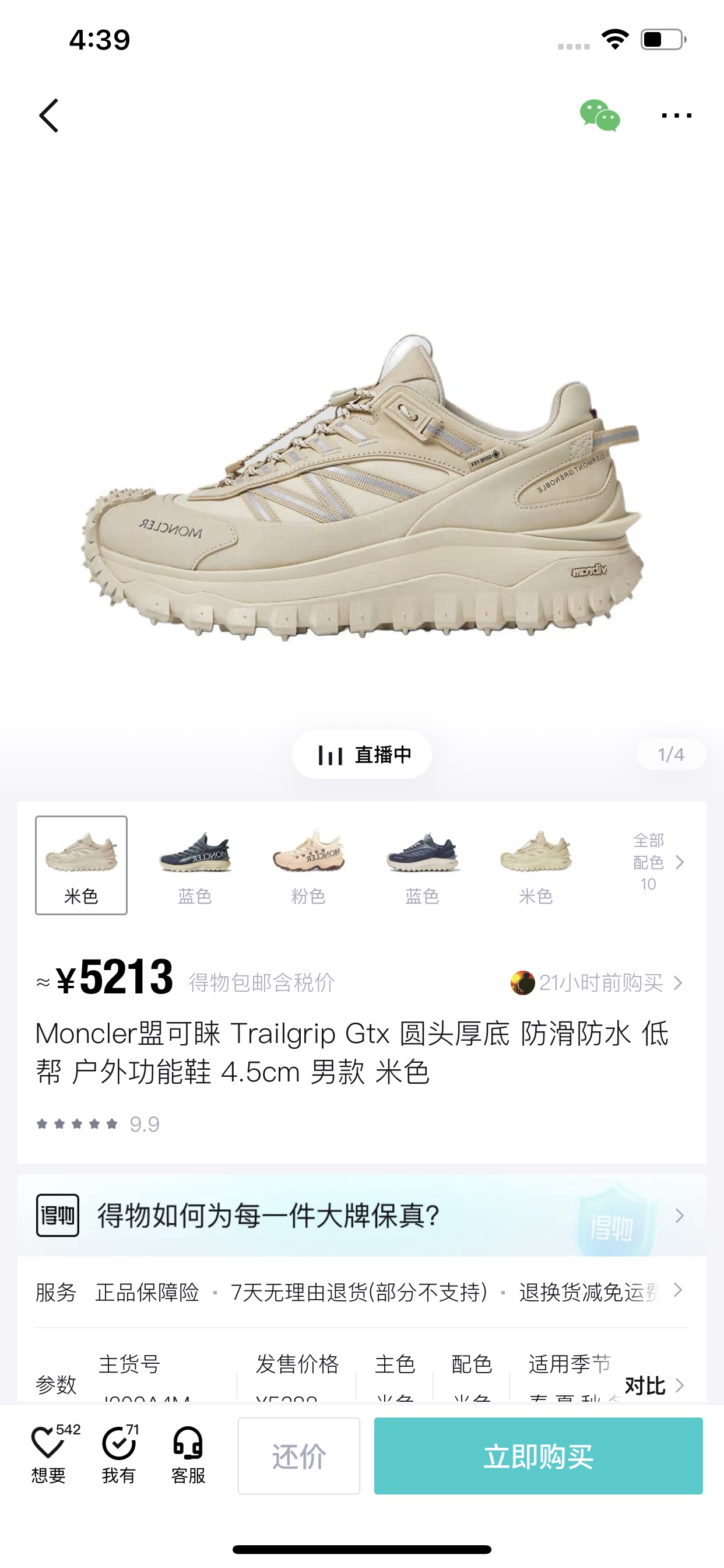Mark the item as 我有
724x1568 pixels.
[119, 1455]
